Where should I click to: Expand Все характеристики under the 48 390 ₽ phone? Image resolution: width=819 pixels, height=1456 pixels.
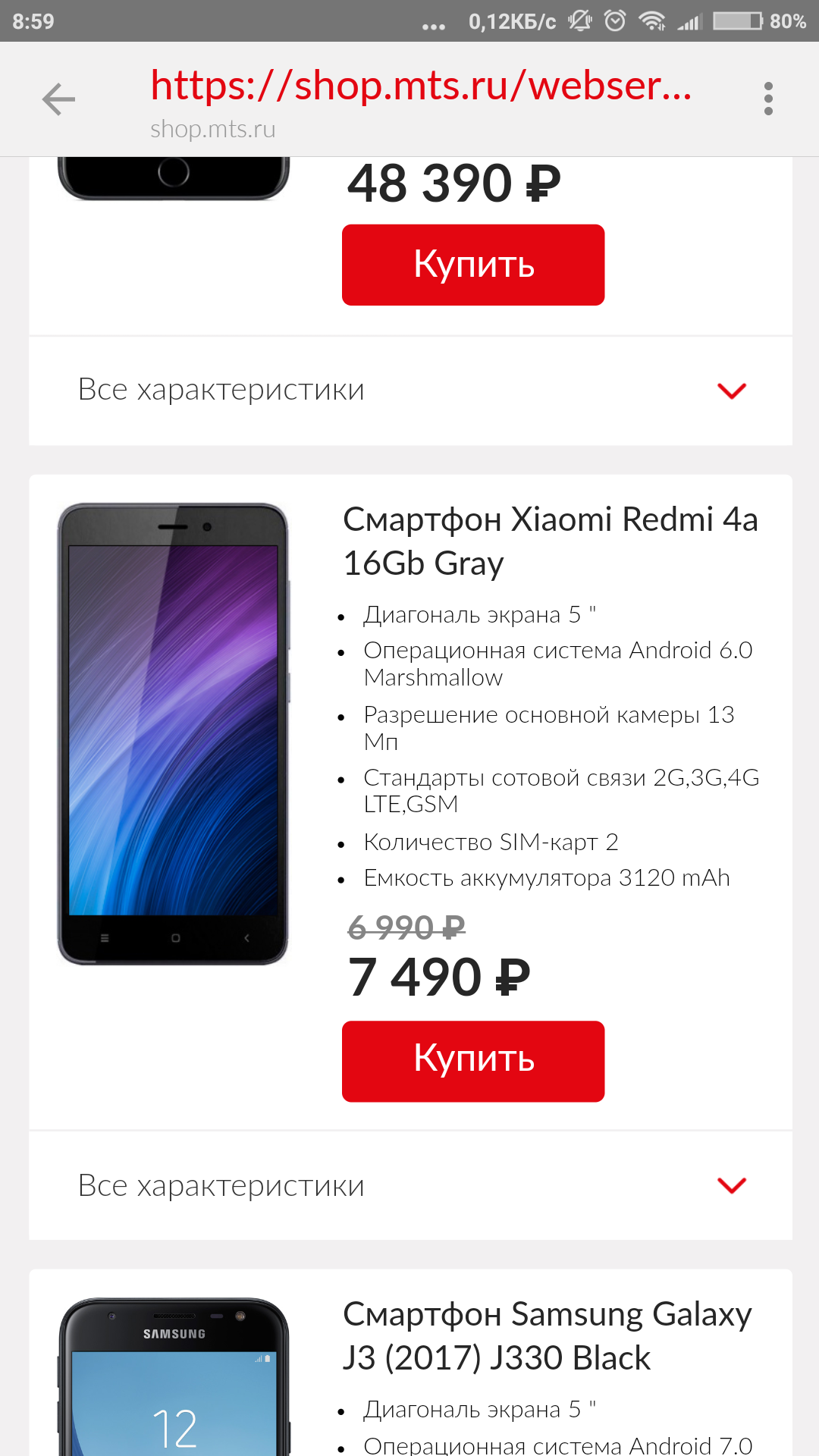tap(410, 390)
